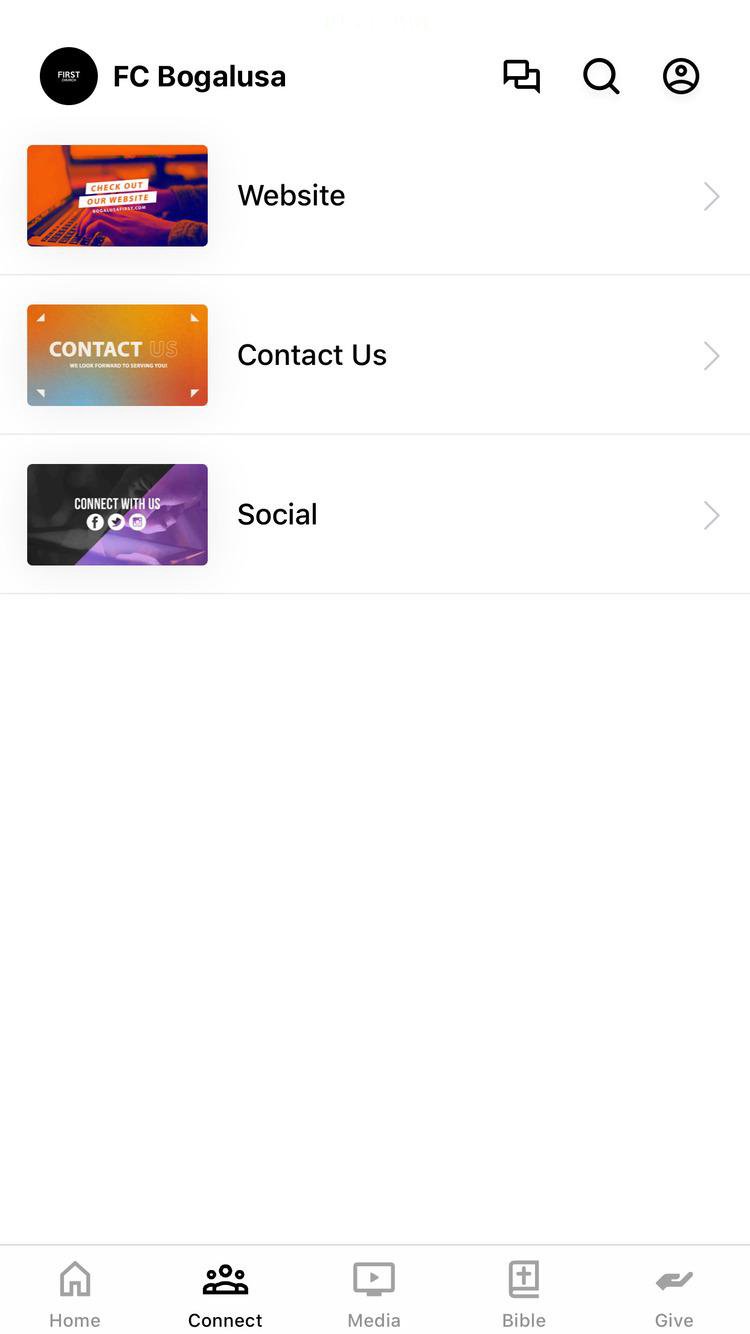The image size is (750, 1334).
Task: Switch to the Bible tab
Action: click(x=524, y=1294)
